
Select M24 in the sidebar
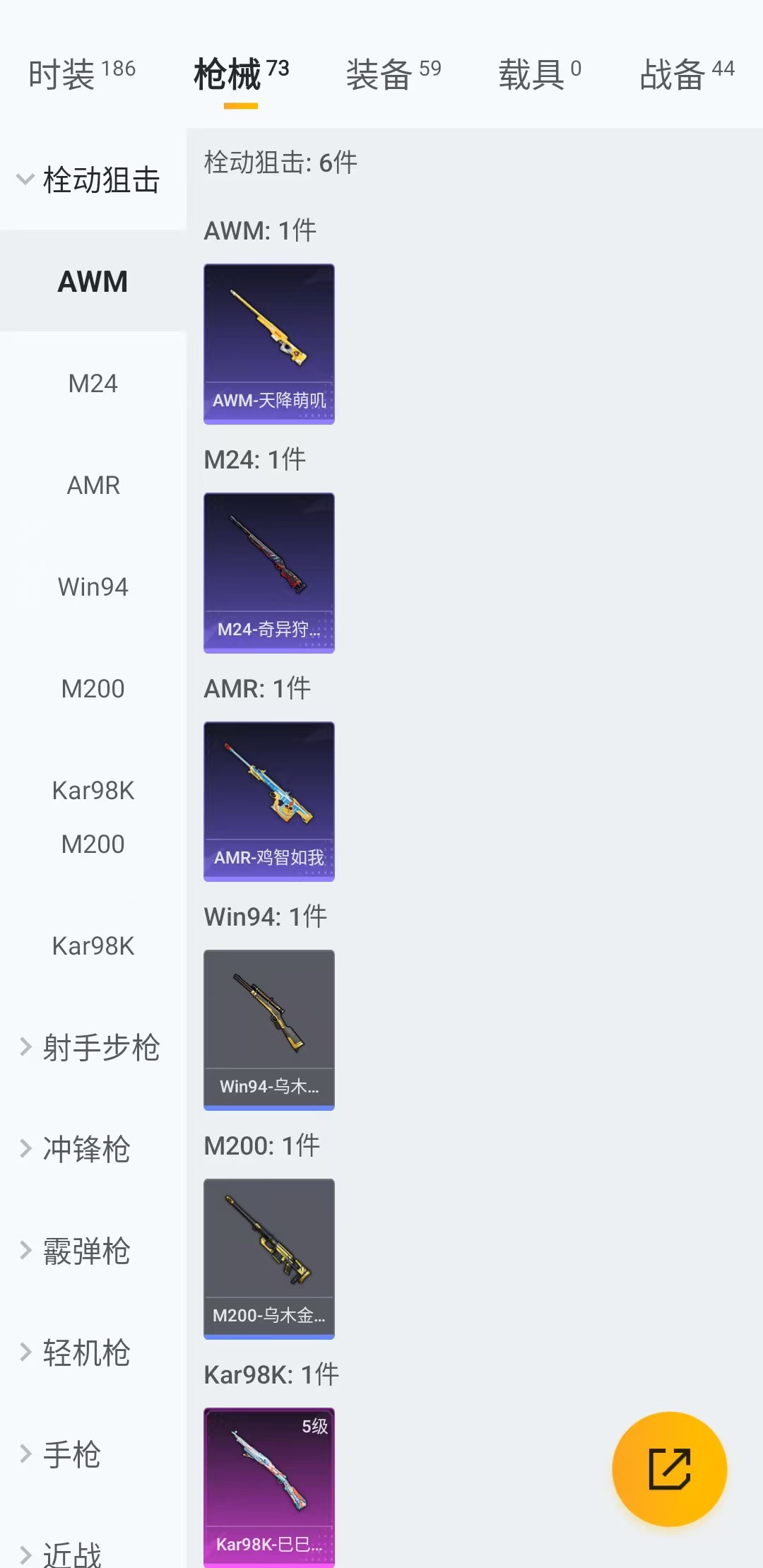(x=93, y=384)
